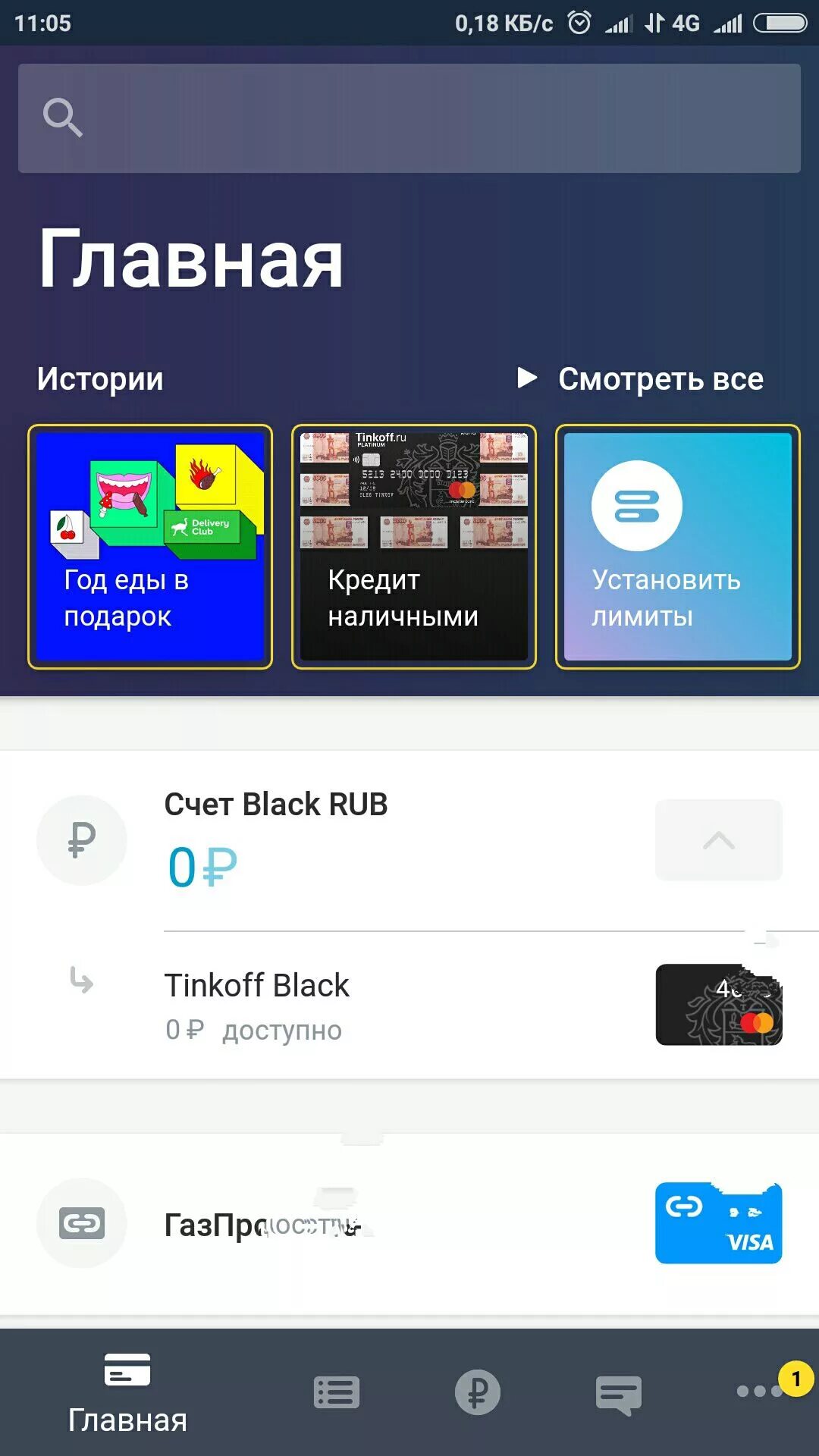Screen dimensions: 819x1456
Task: Open the Год еды в подарок story
Action: coord(150,547)
